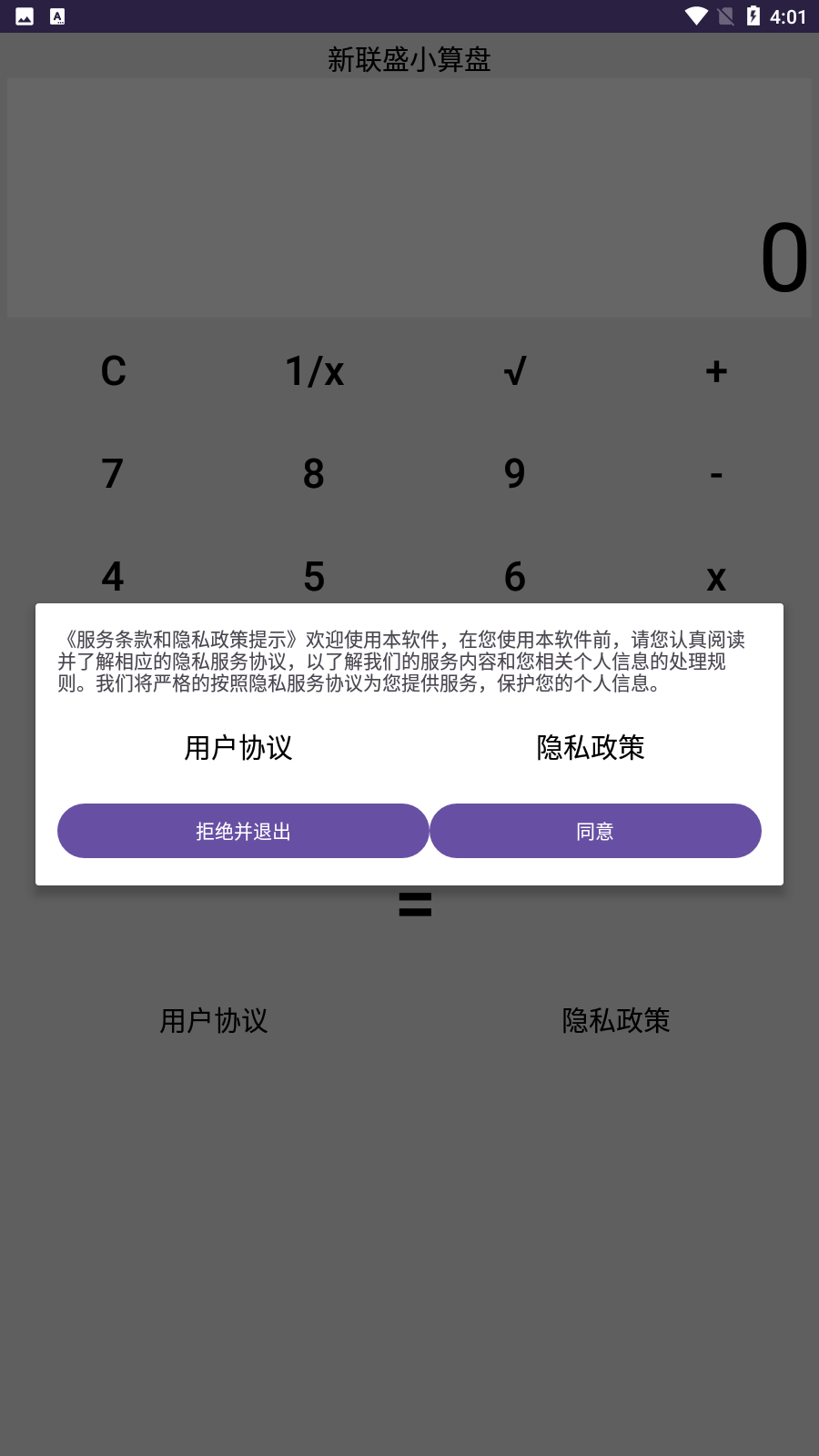This screenshot has width=819, height=1456.
Task: Tap the Wi-Fi icon in the status bar
Action: tap(694, 15)
